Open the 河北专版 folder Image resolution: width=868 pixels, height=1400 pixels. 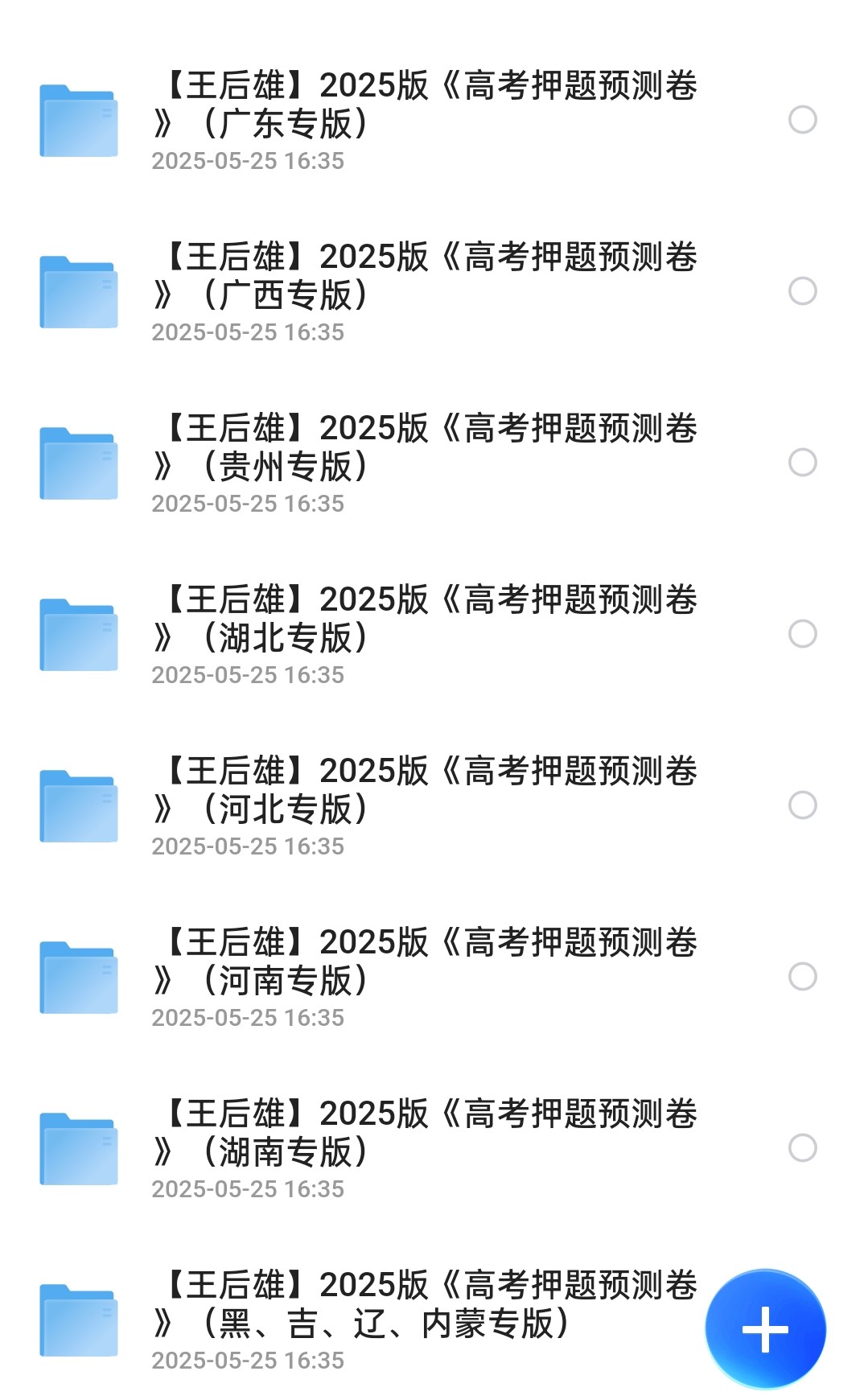click(x=426, y=790)
